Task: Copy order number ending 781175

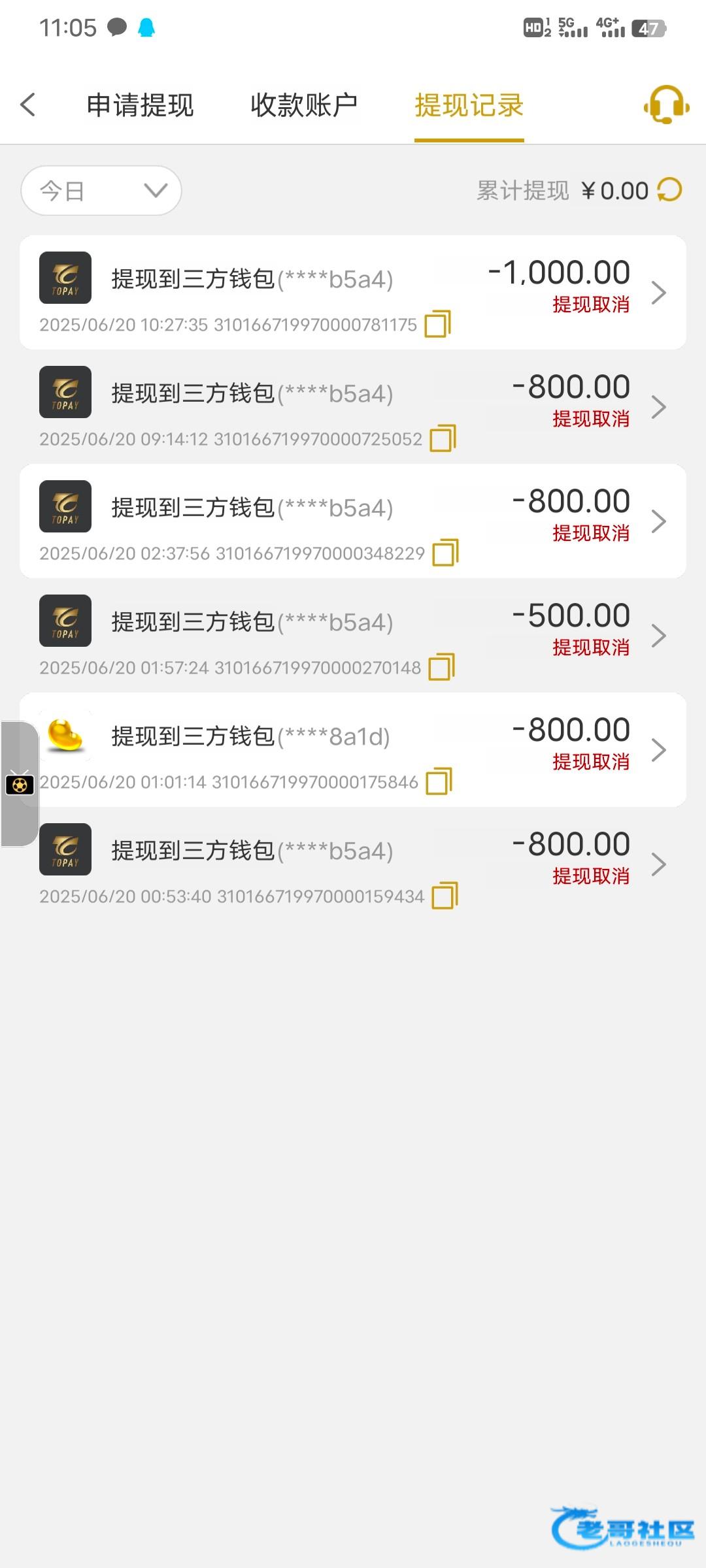Action: pyautogui.click(x=438, y=323)
